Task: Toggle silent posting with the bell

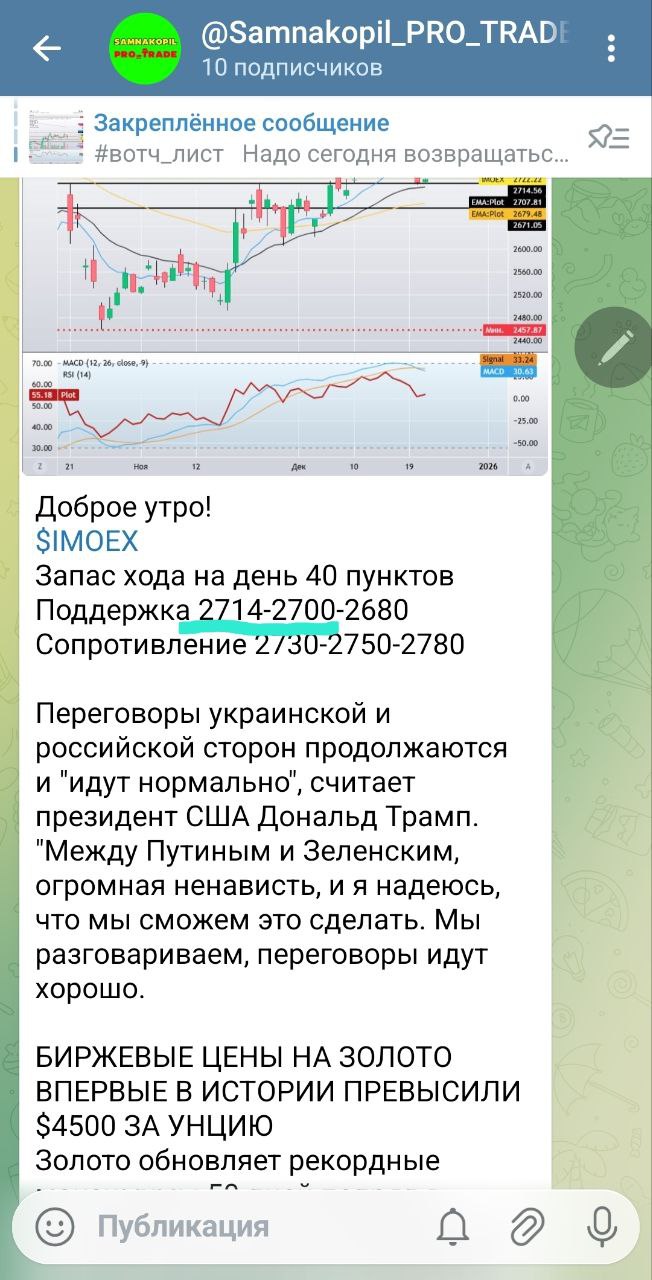Action: pyautogui.click(x=453, y=1226)
